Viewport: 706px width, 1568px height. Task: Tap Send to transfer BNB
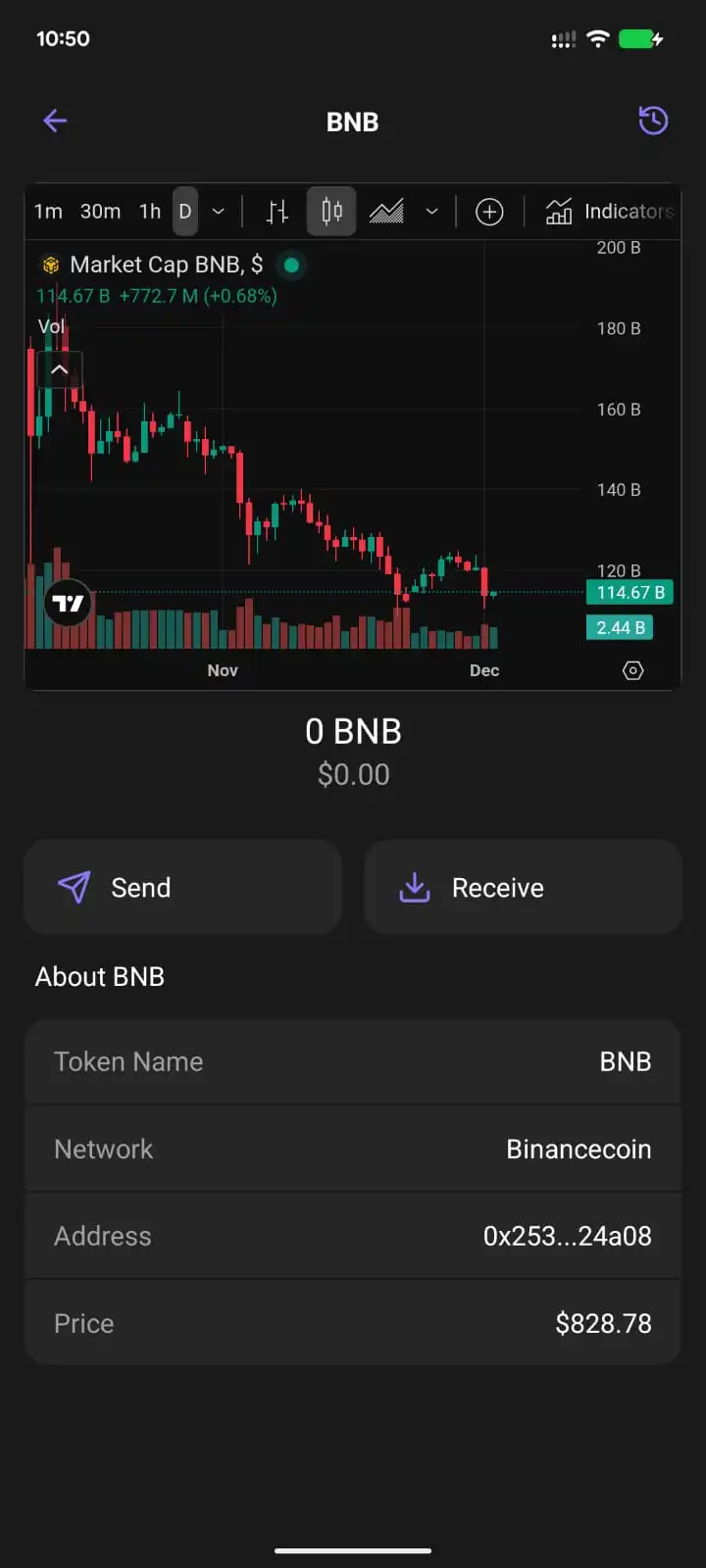[x=182, y=888]
